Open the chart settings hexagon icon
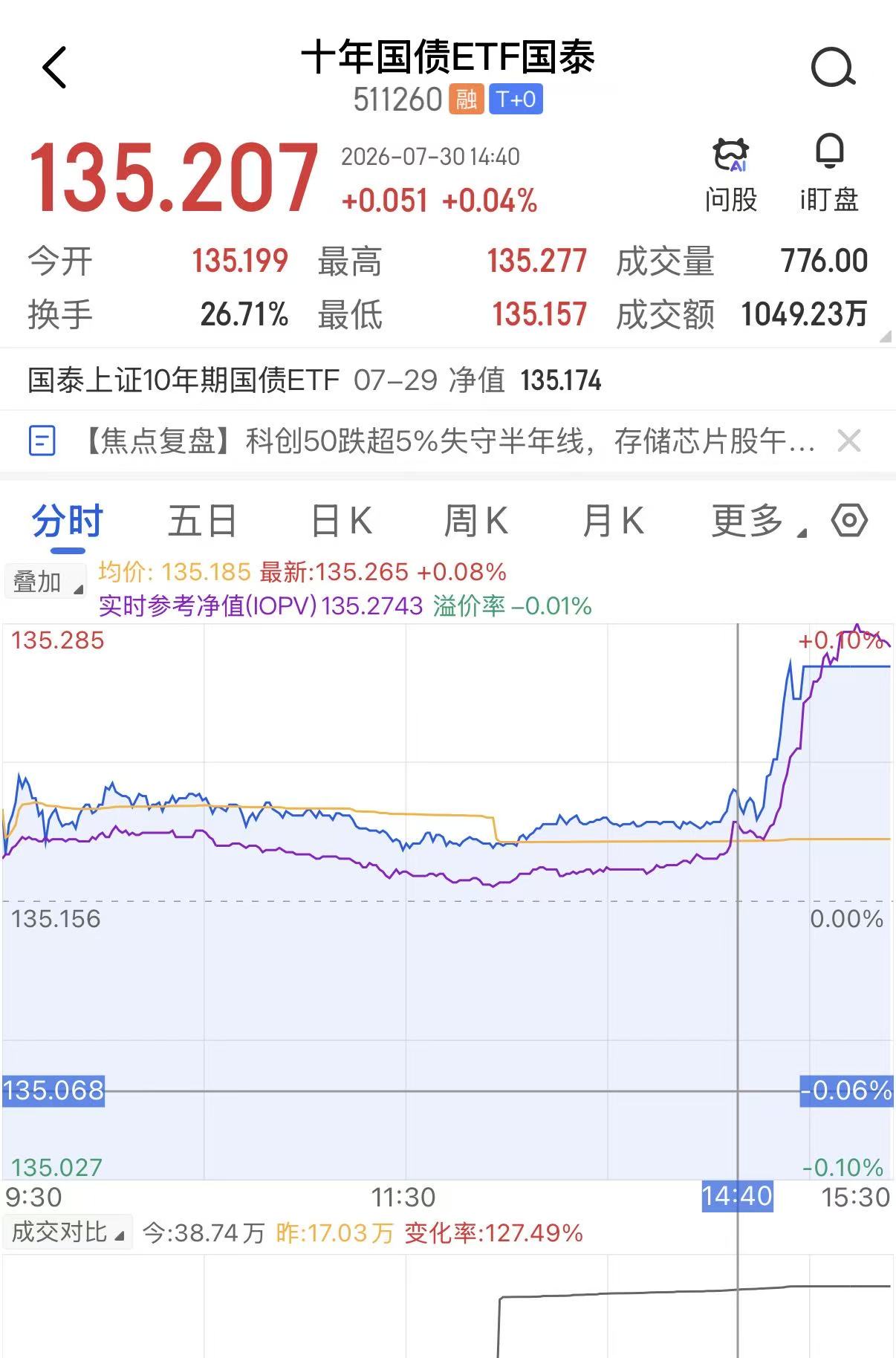896x1358 pixels. pyautogui.click(x=849, y=520)
